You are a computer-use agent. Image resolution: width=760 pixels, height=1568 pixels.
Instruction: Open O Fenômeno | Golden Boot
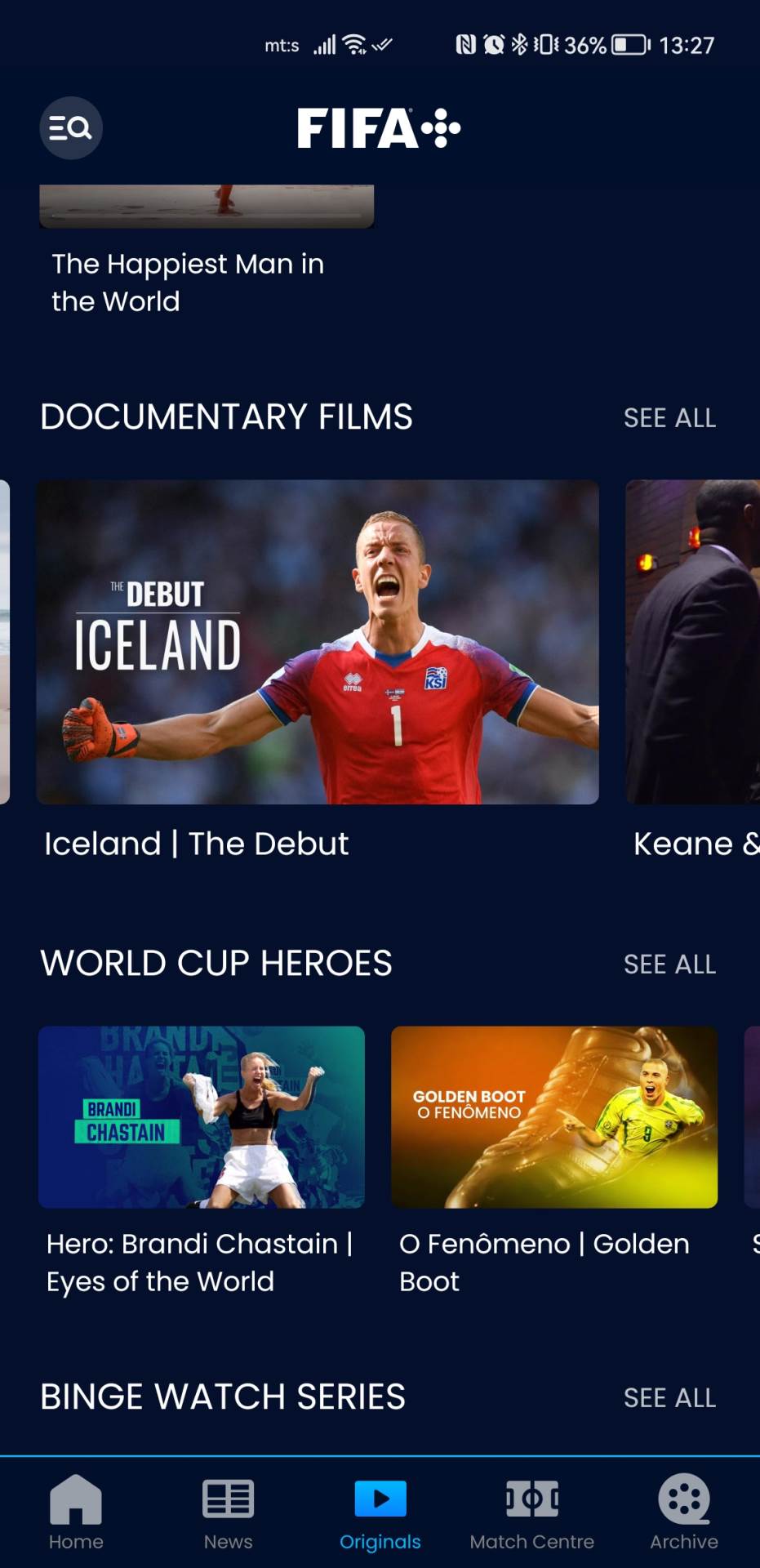click(x=554, y=1117)
